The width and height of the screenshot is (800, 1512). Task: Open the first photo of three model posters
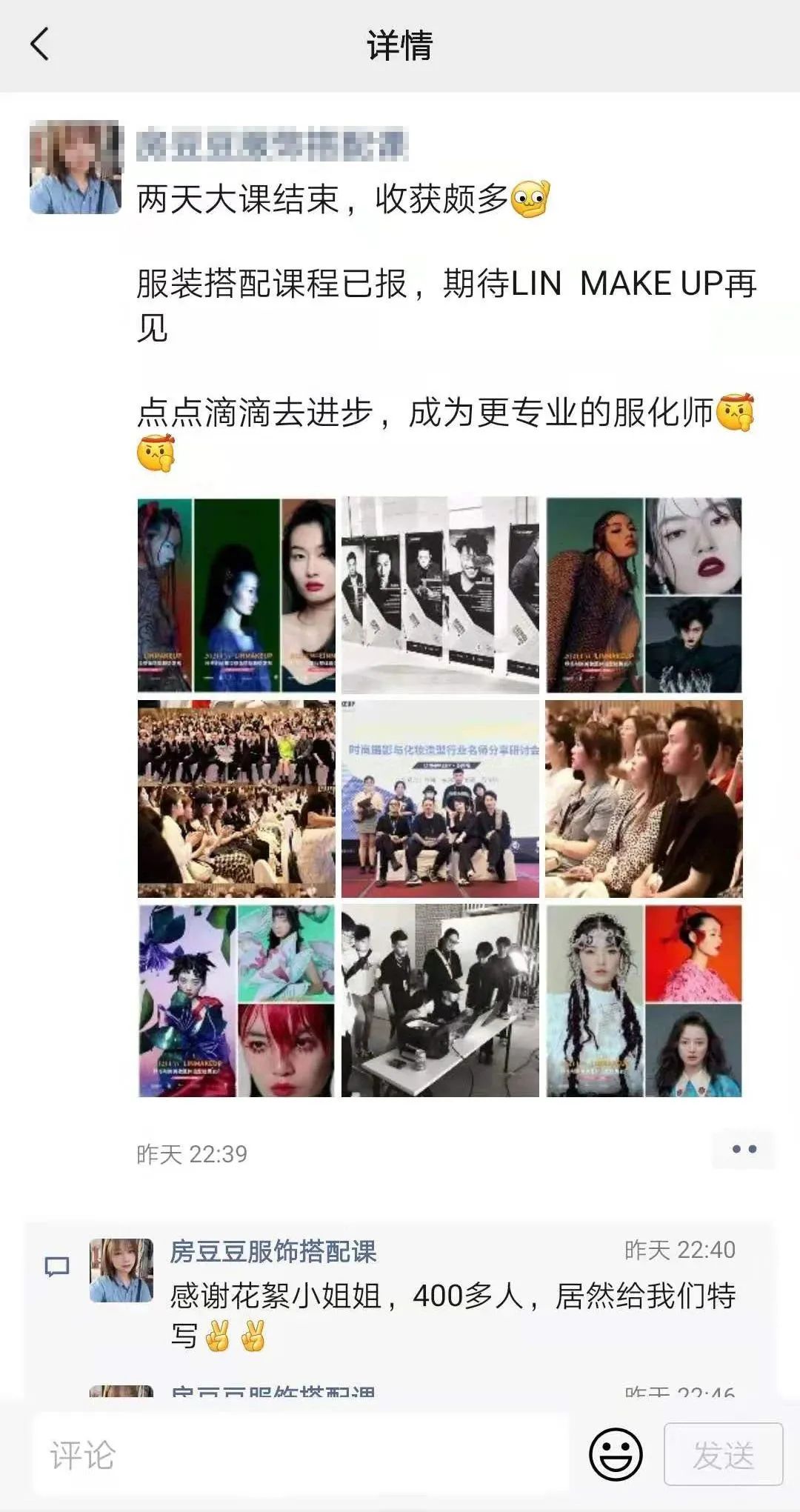coord(236,595)
